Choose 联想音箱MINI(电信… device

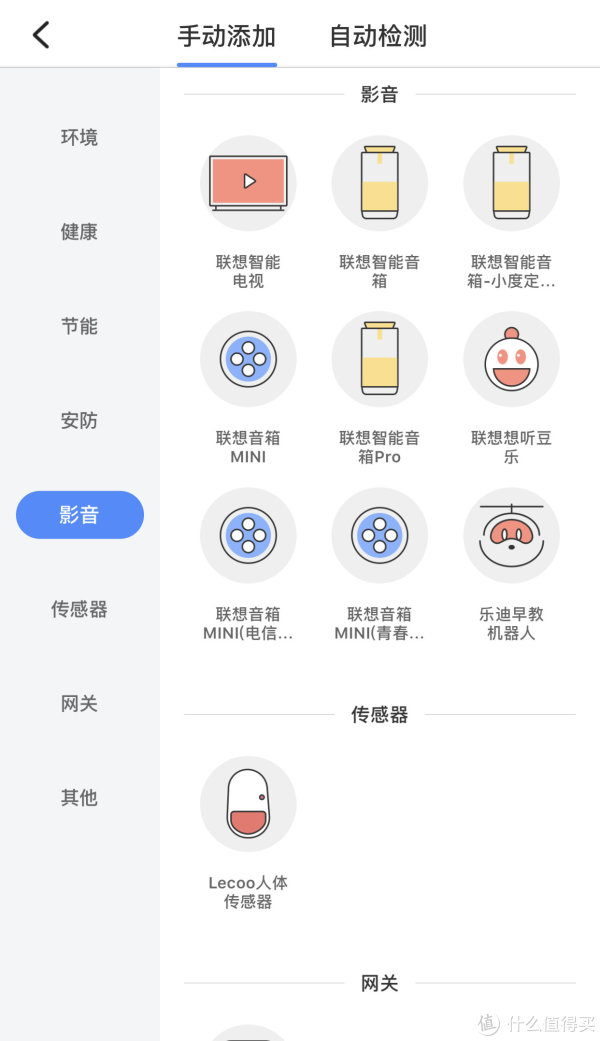[x=248, y=565]
